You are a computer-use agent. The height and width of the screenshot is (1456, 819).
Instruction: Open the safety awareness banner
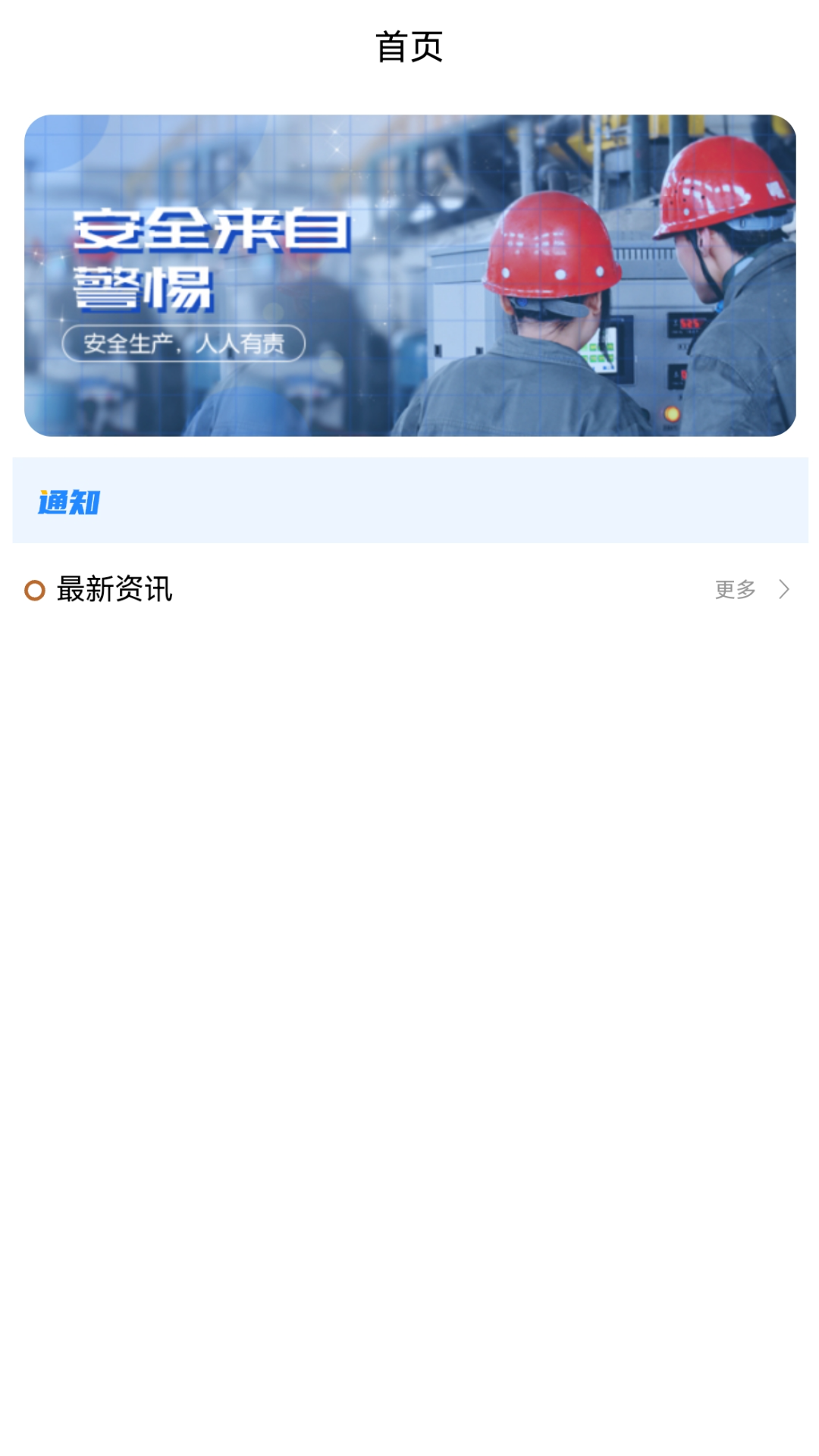(x=409, y=275)
